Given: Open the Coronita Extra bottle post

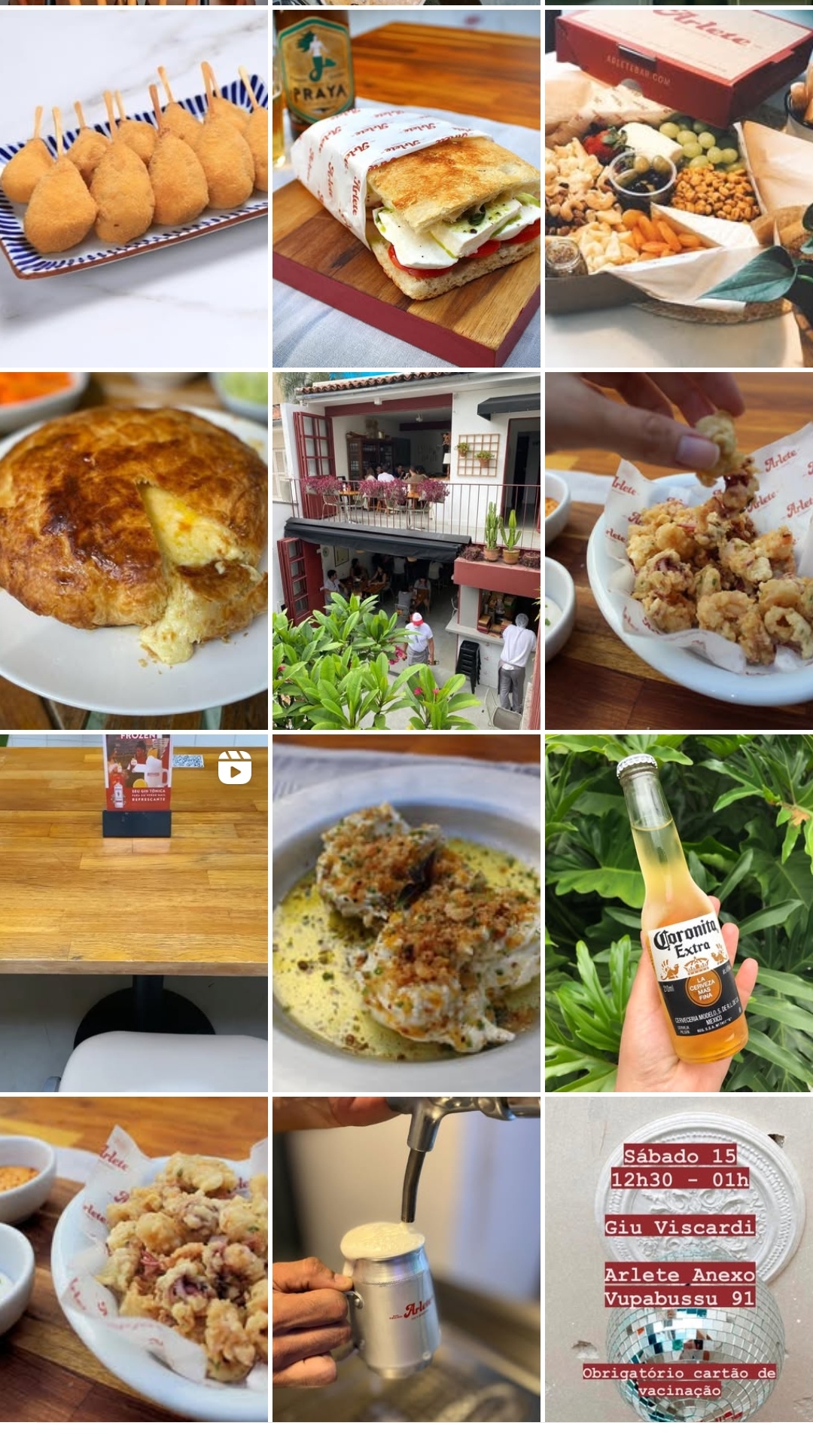Looking at the screenshot, I should pos(678,913).
